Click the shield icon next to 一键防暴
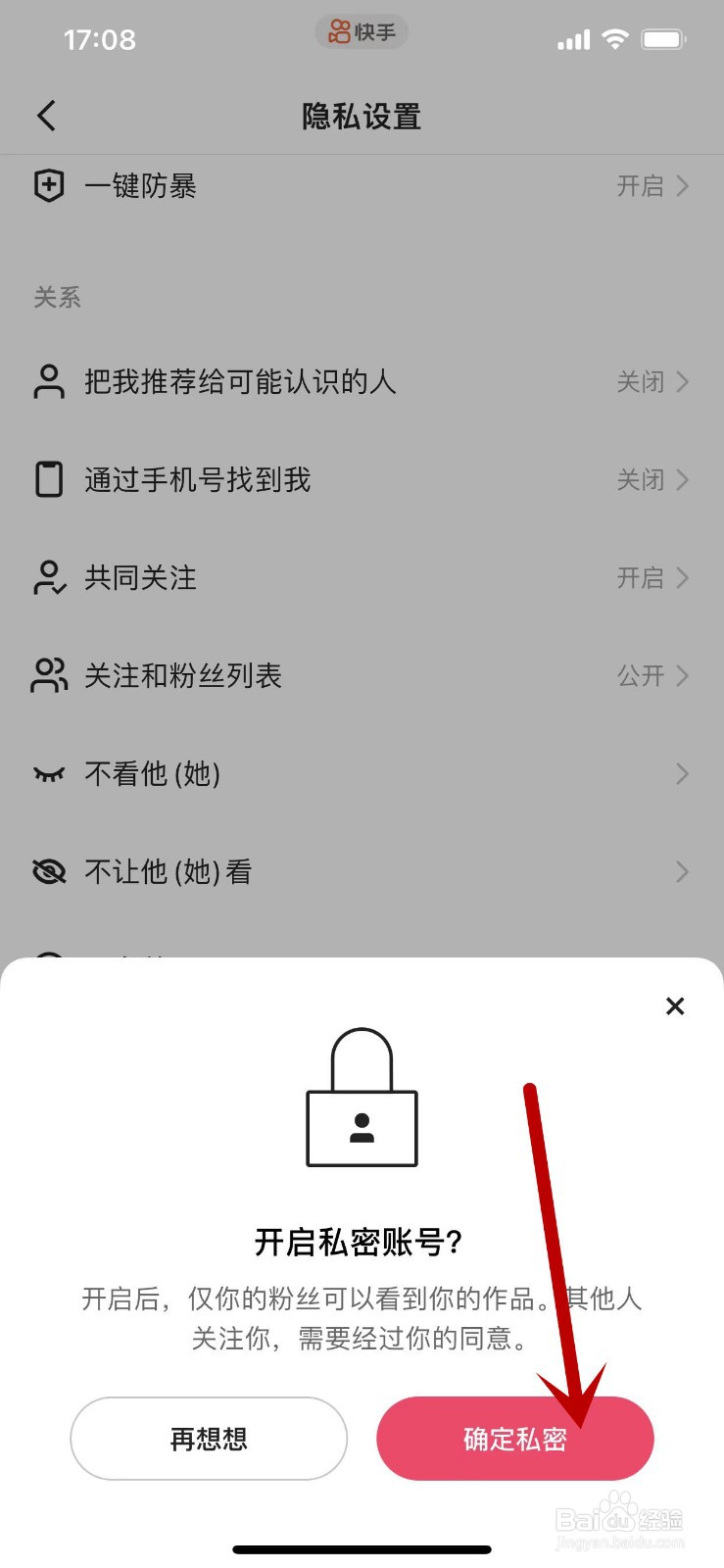 pyautogui.click(x=48, y=185)
